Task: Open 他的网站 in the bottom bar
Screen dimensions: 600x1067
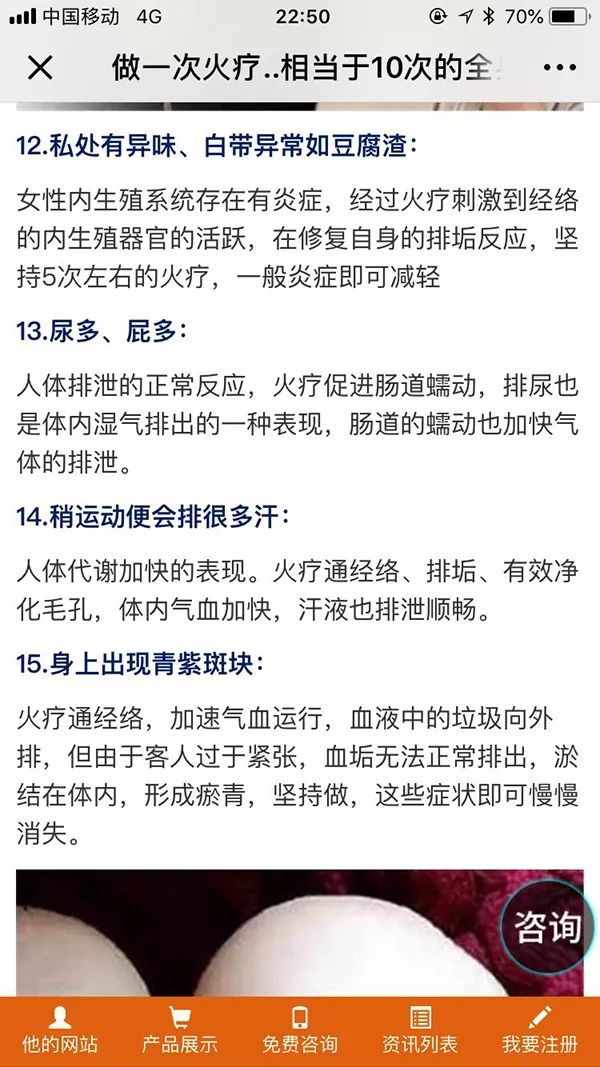Action: pos(60,1032)
